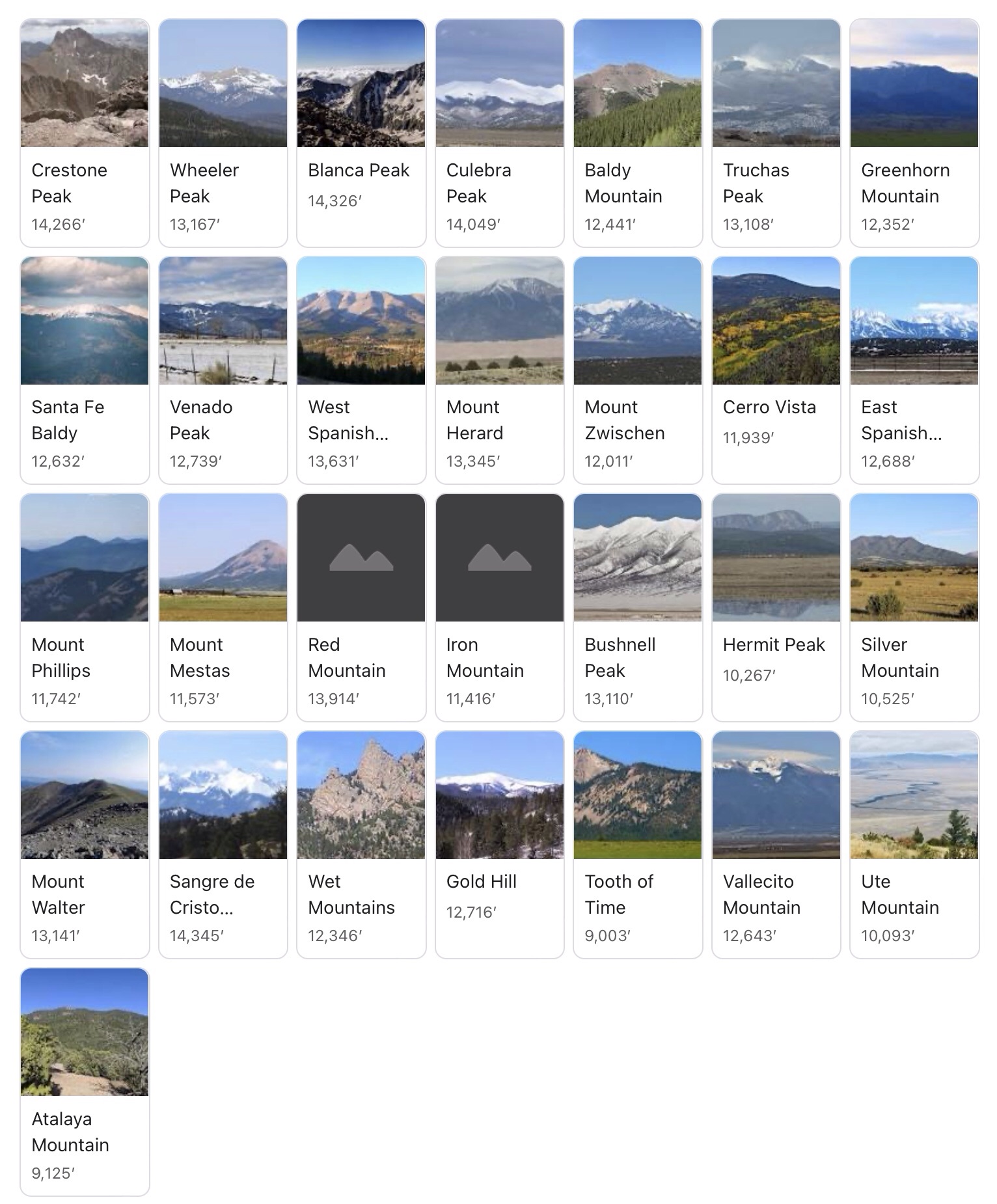Tap the Hermit Peak card
The image size is (997, 1204).
tap(776, 607)
